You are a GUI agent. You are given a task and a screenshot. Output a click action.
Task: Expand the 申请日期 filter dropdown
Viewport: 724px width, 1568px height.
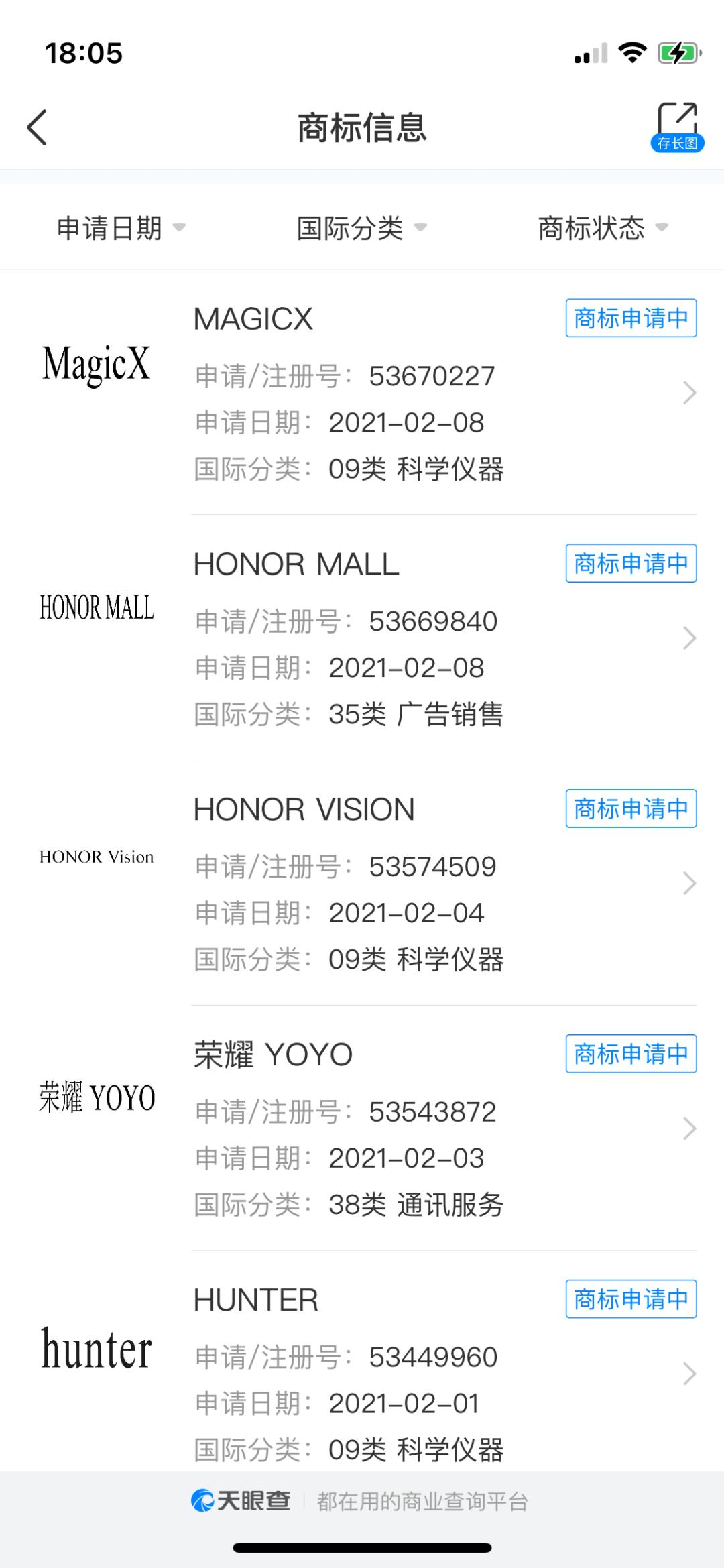coord(121,228)
